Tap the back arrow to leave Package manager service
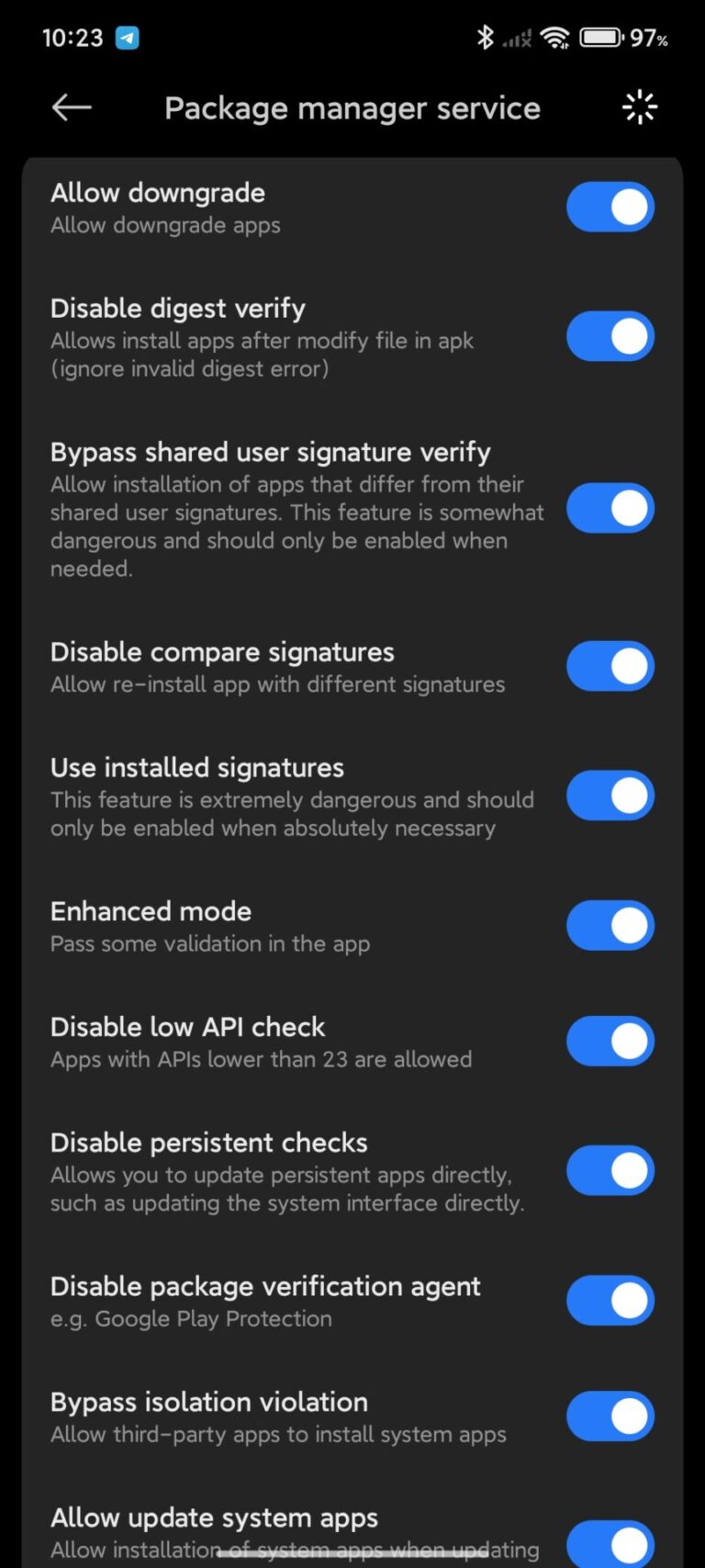Screen dimensions: 705x1568 tap(71, 107)
